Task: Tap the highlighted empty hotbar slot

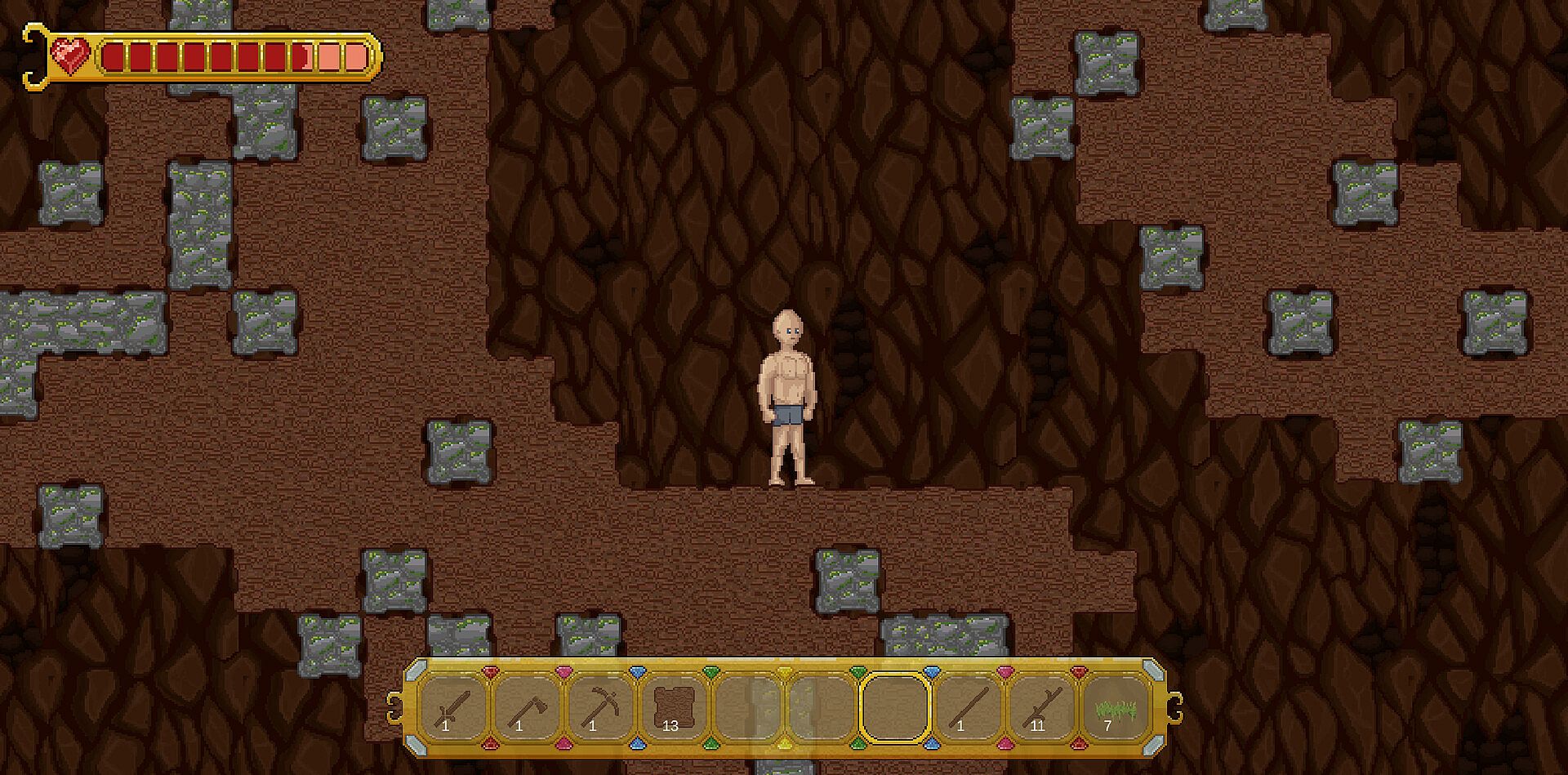Action: click(896, 707)
